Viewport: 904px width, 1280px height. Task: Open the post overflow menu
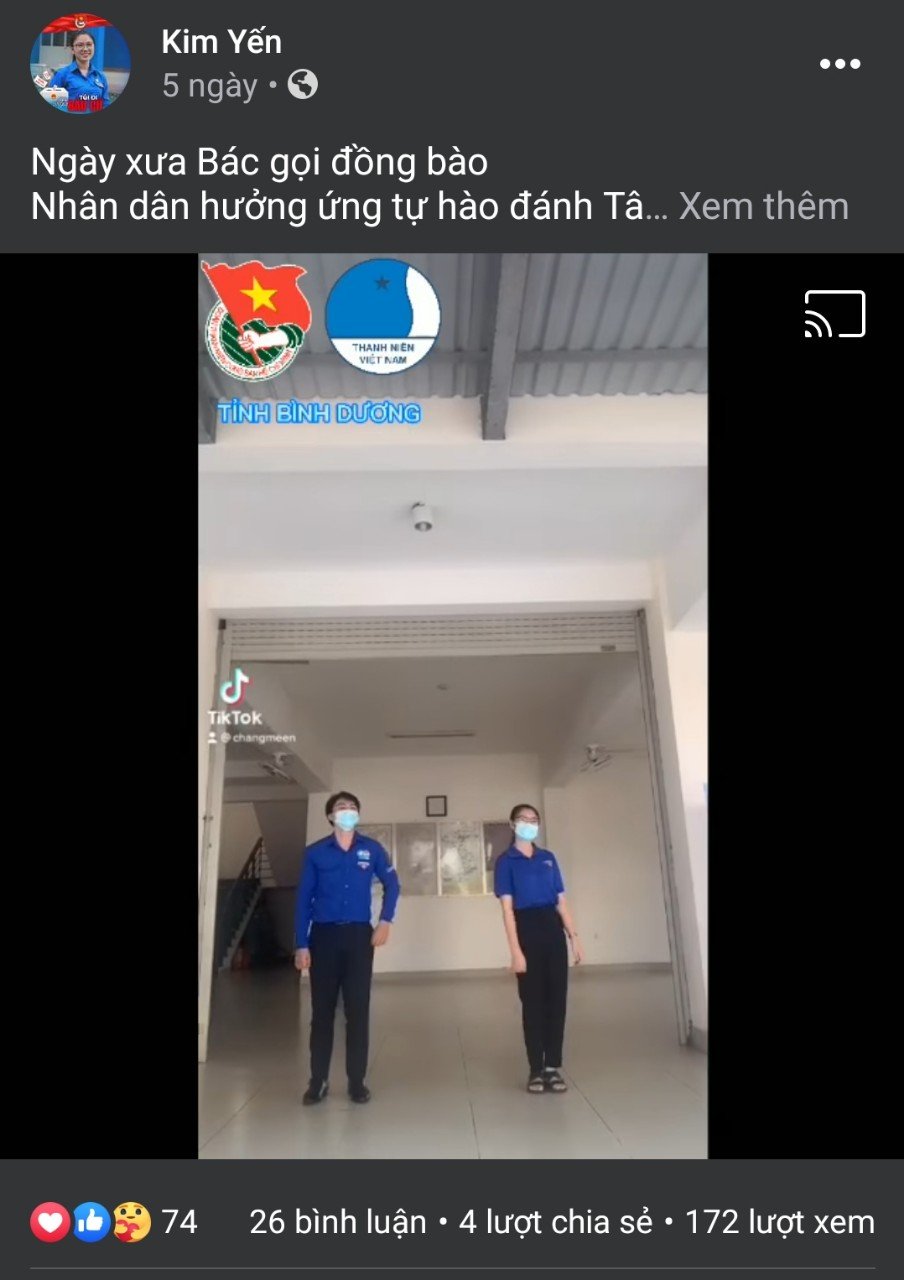(839, 64)
